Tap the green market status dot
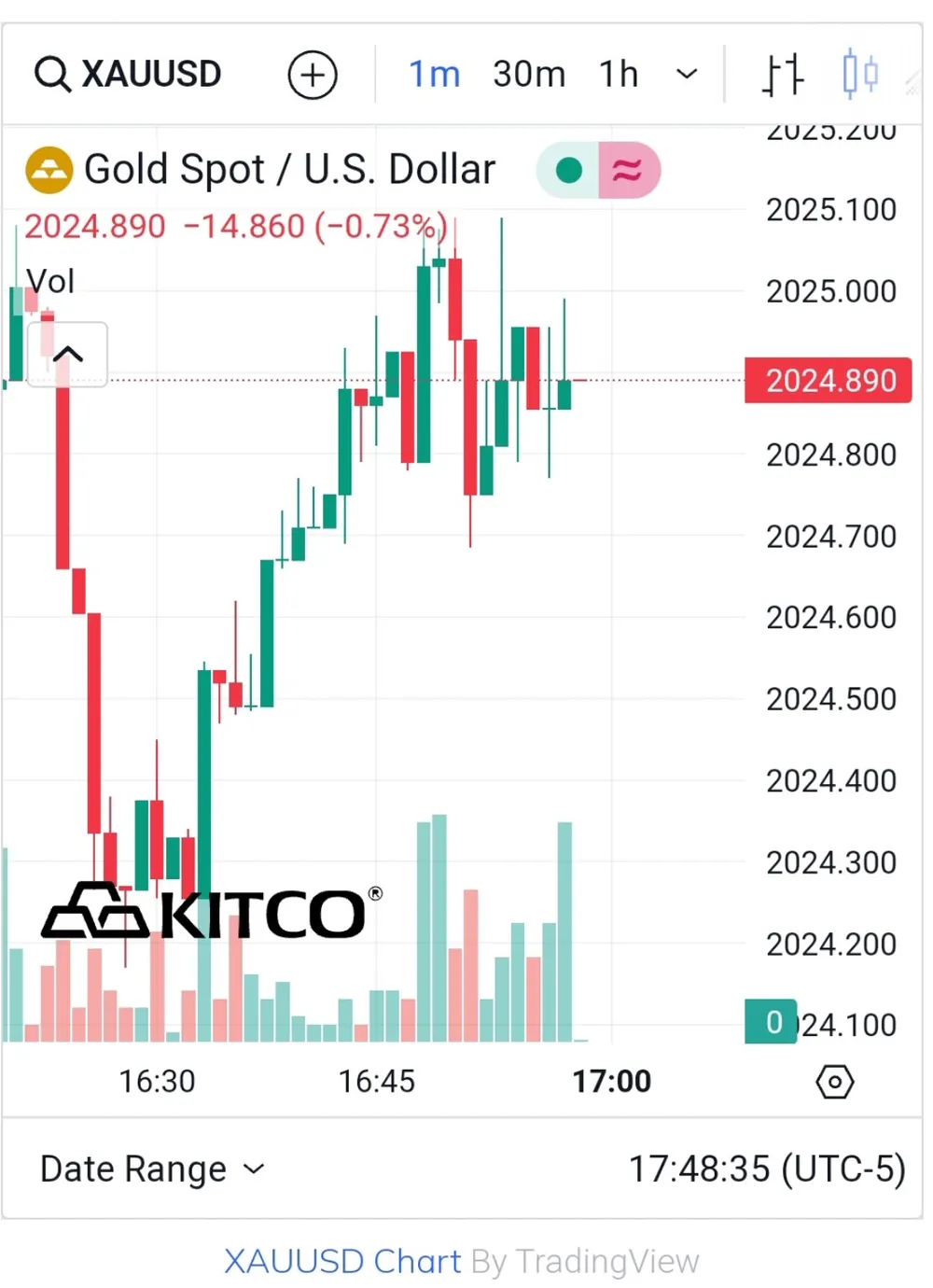933x1288 pixels. (x=568, y=170)
